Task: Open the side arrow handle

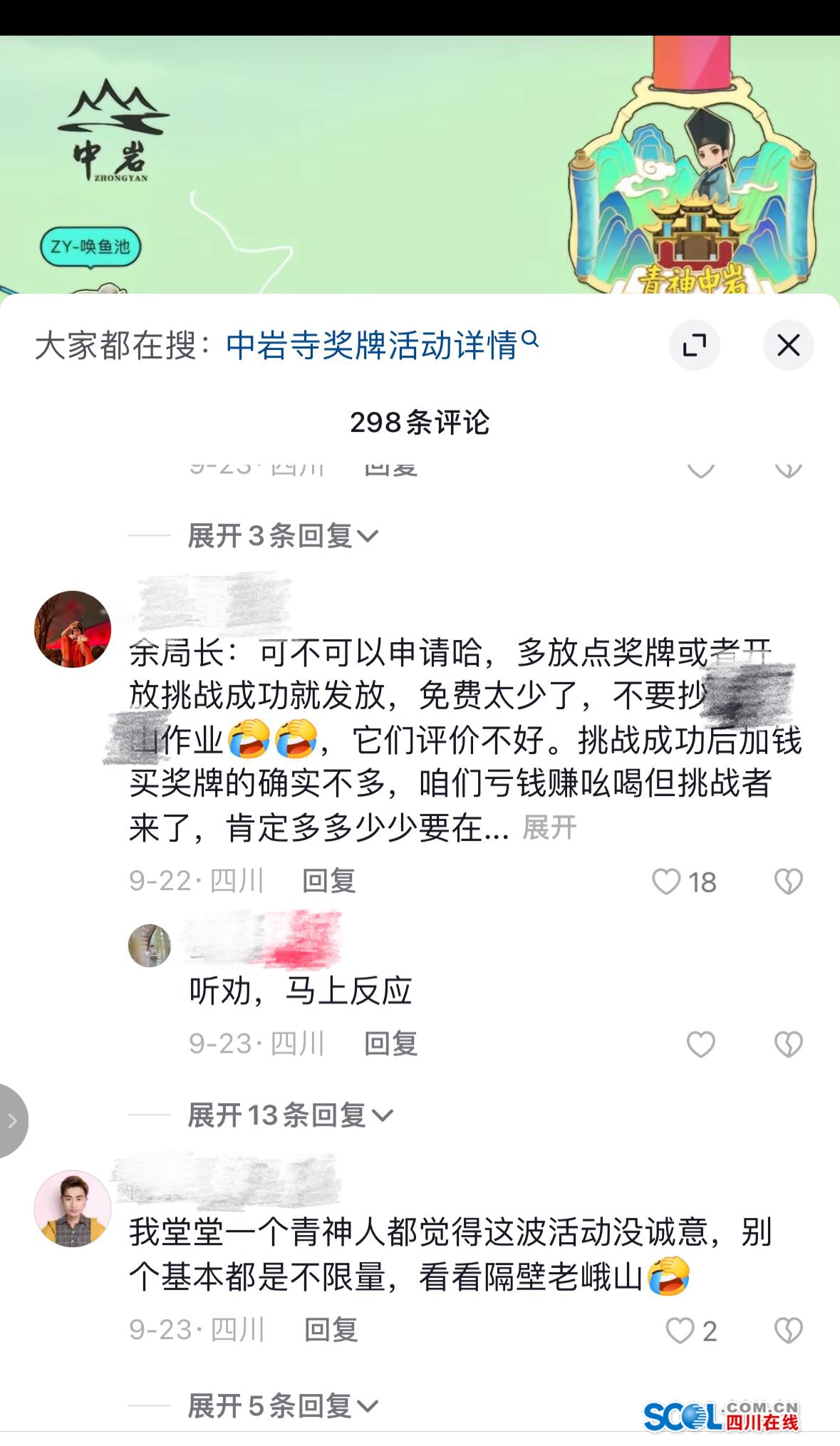Action: [12, 1121]
